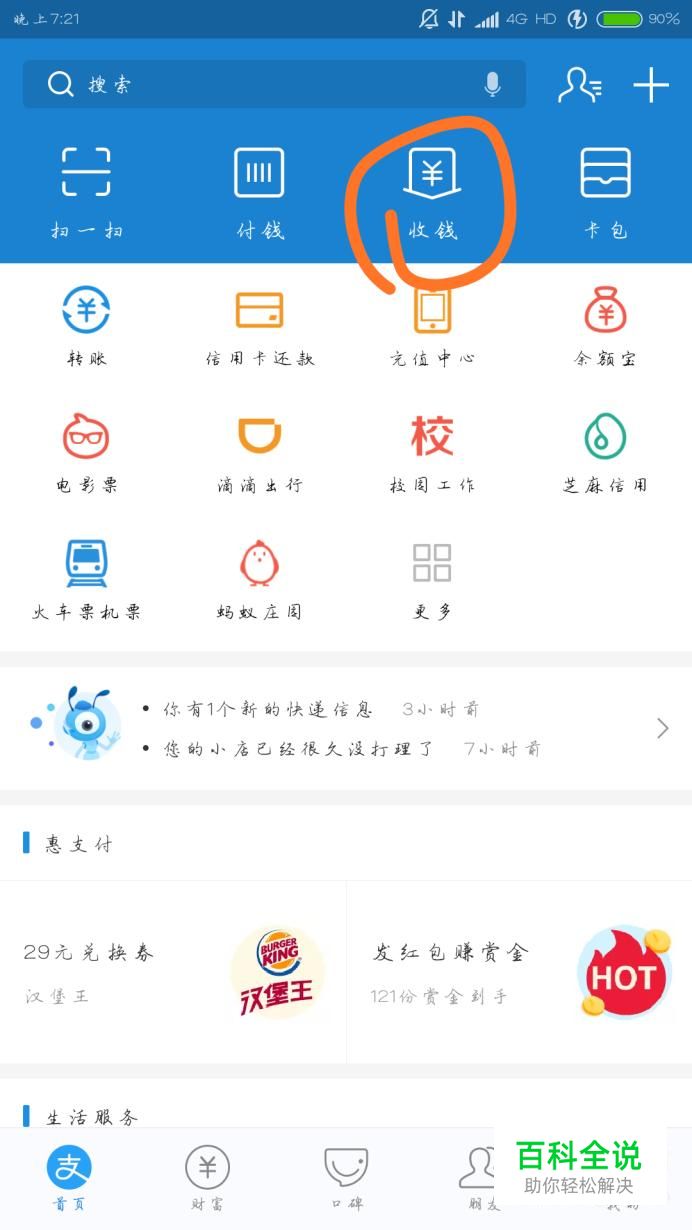Open 火车票机票 booking
Image resolution: width=692 pixels, height=1230 pixels.
(x=86, y=580)
